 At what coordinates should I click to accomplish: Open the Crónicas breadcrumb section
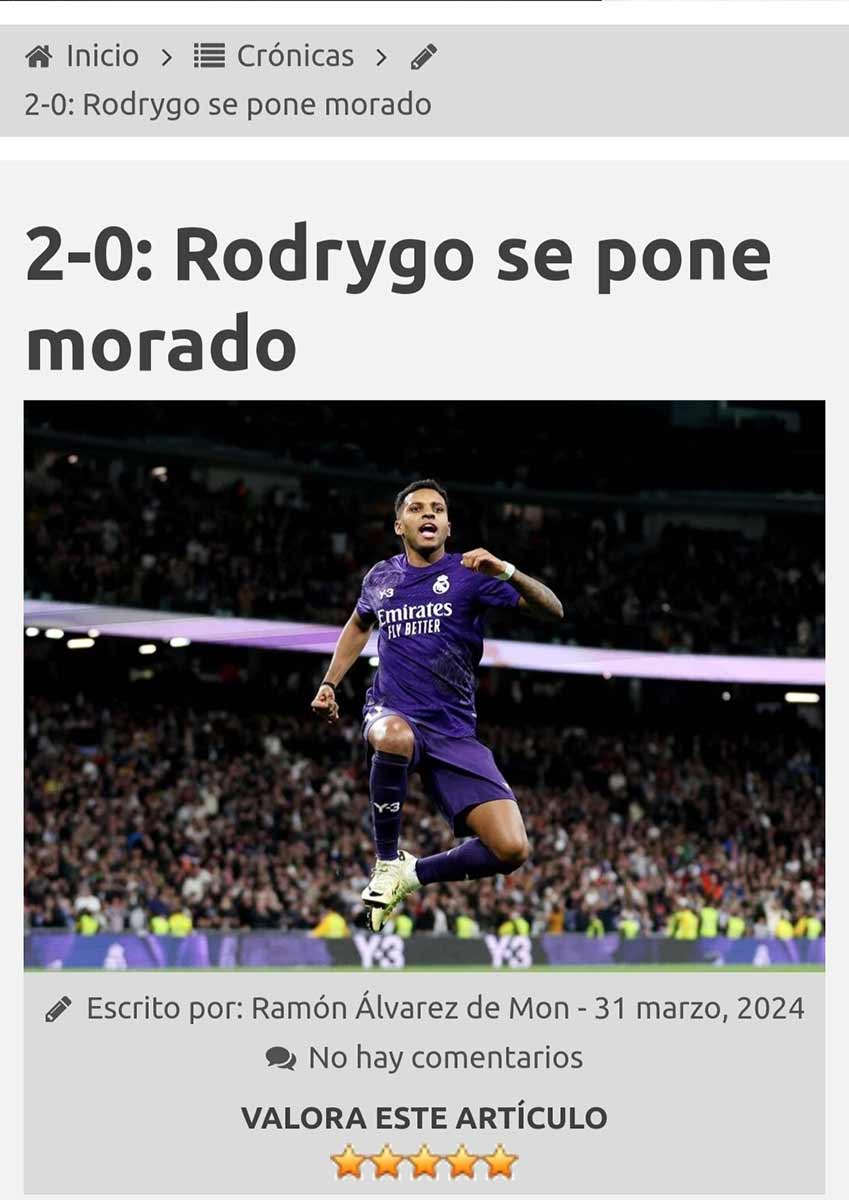(294, 56)
